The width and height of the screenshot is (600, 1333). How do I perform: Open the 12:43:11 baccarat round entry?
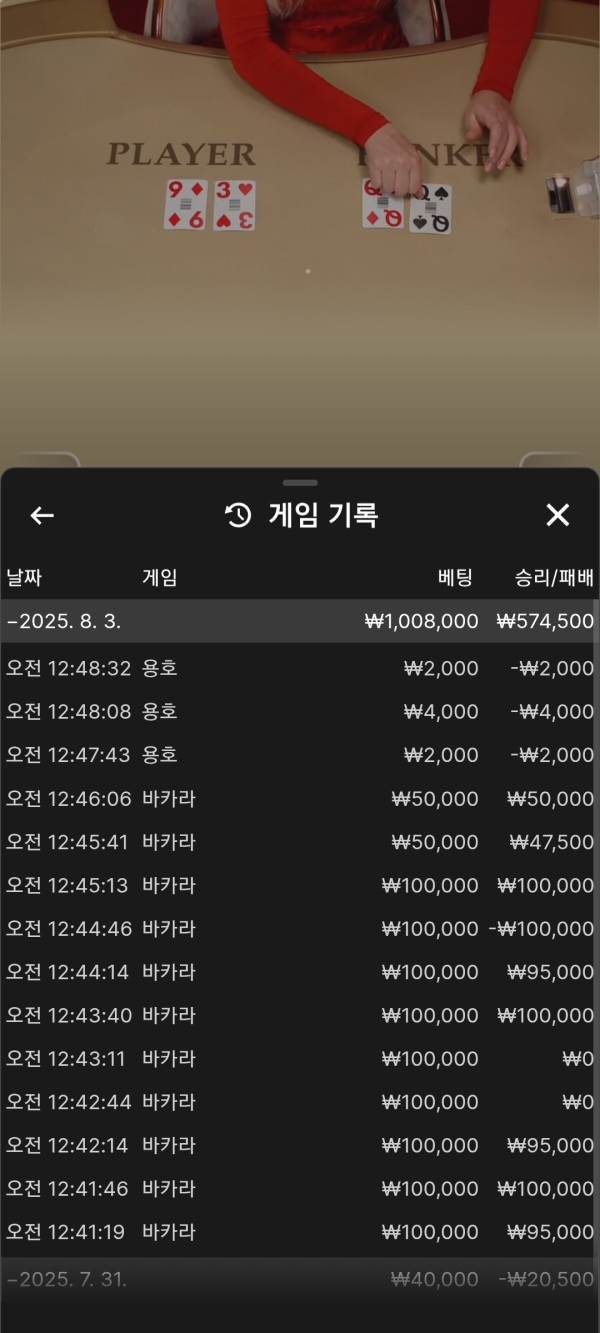coord(299,1059)
